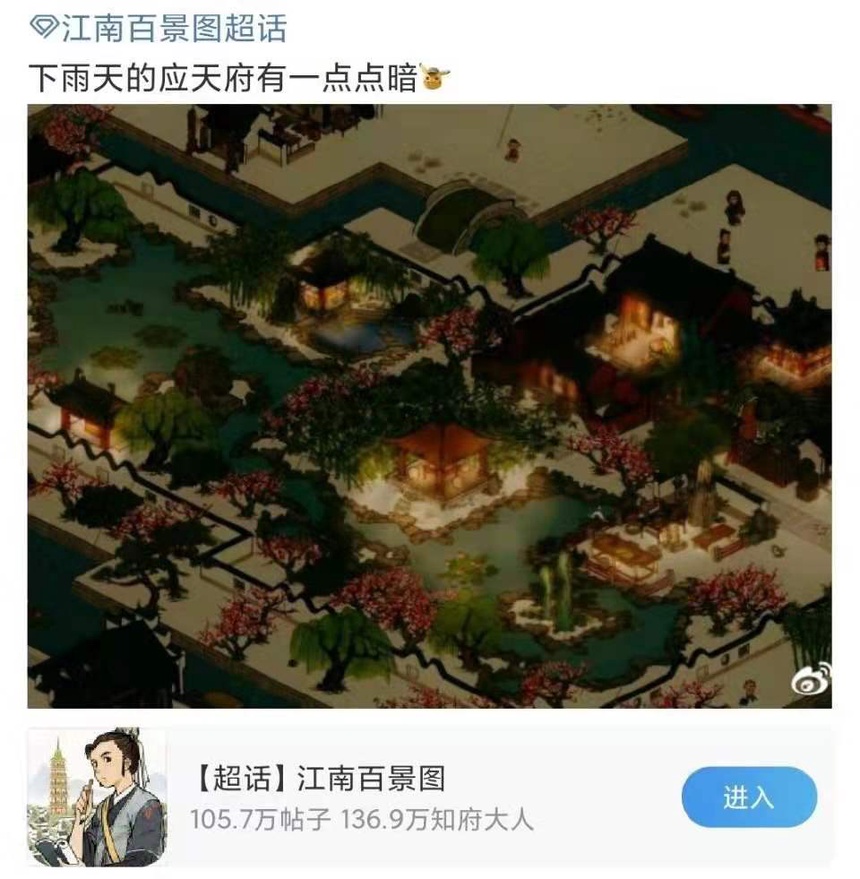View the posted game screenshot full size
Image resolution: width=860 pixels, height=879 pixels.
pos(429,405)
